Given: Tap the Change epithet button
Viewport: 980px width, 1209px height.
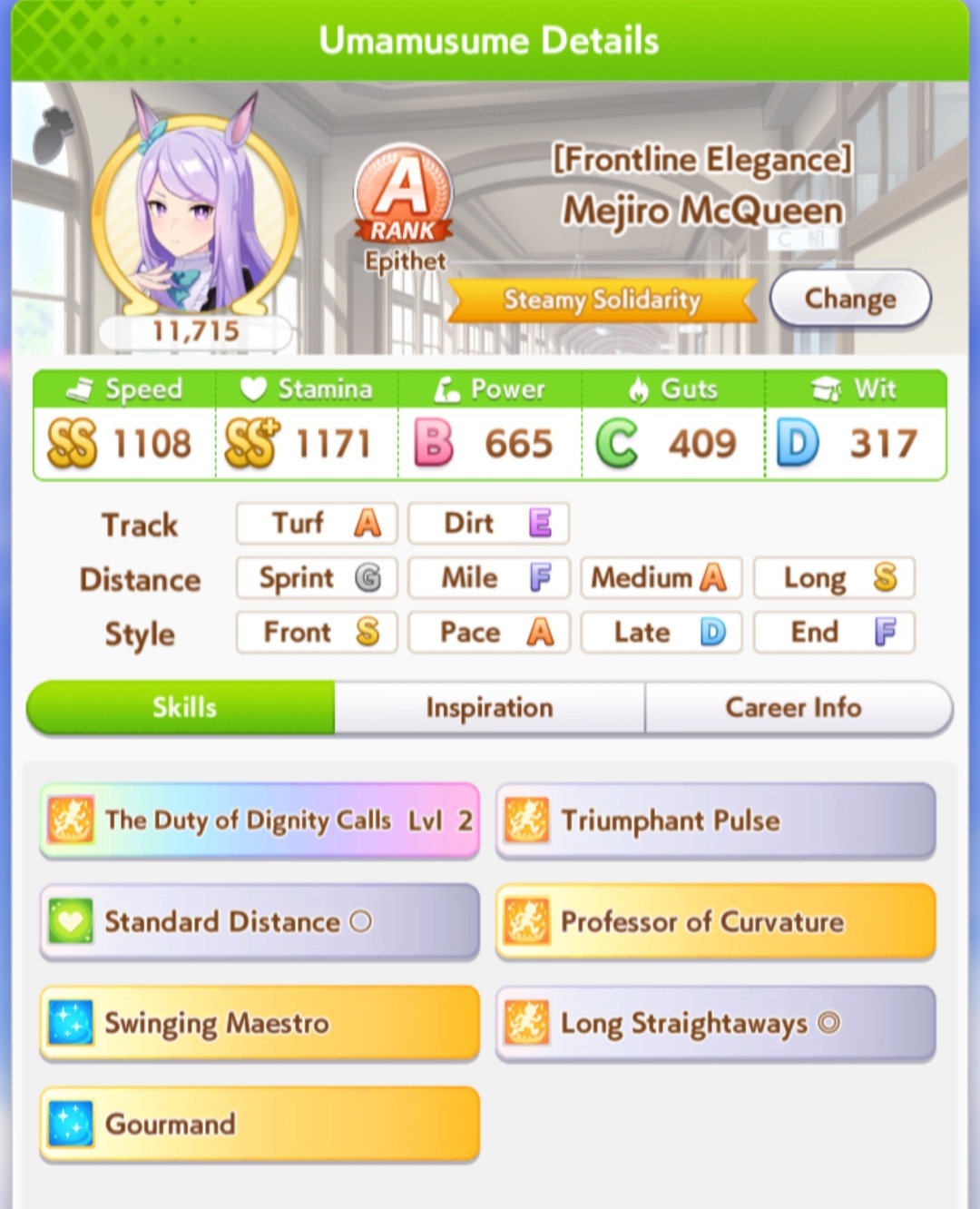Looking at the screenshot, I should [850, 299].
